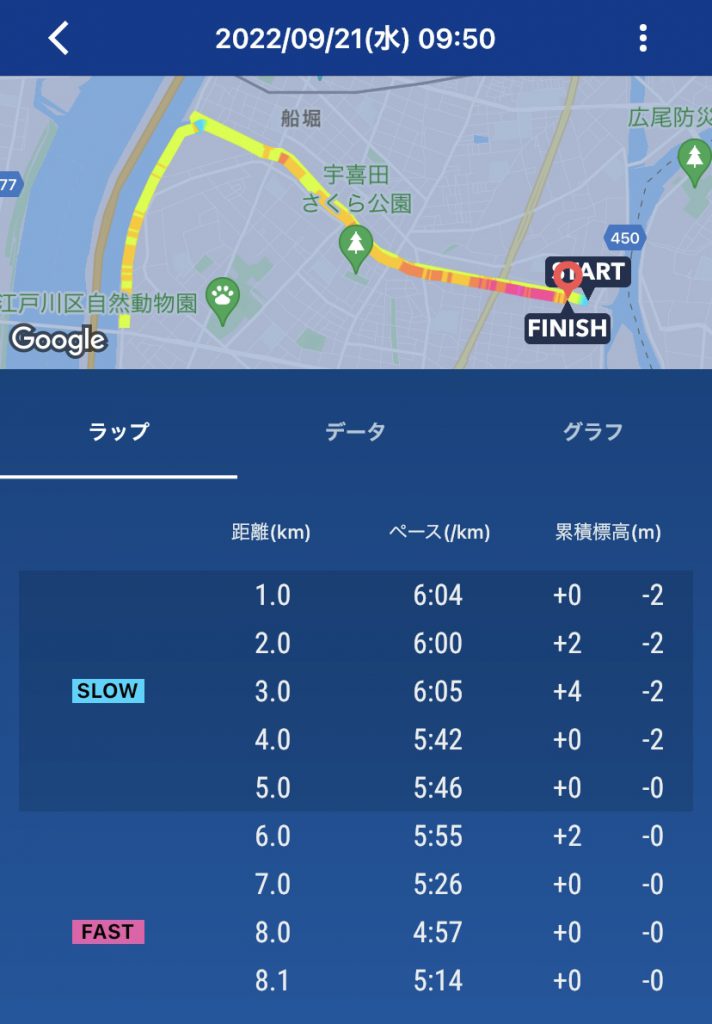712x1024 pixels.
Task: Switch to the データ tab
Action: [x=355, y=432]
